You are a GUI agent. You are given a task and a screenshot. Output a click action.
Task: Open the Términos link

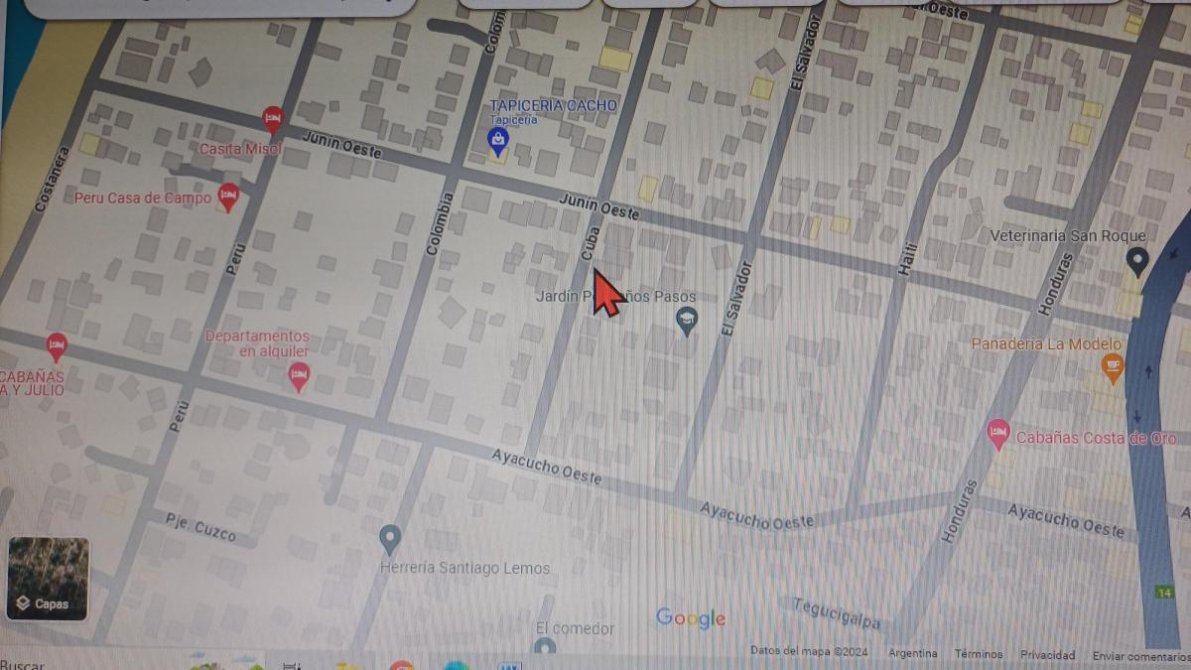click(x=978, y=654)
